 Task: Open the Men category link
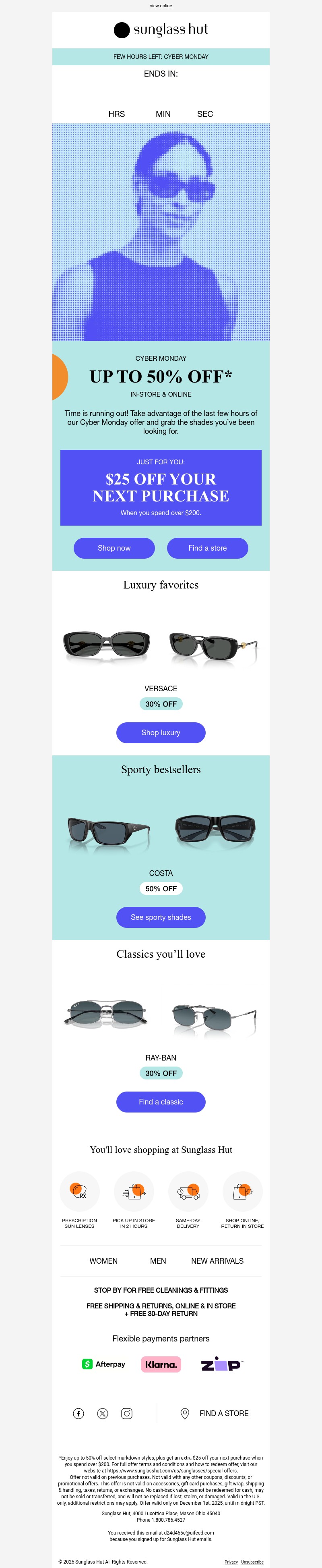point(158,1260)
